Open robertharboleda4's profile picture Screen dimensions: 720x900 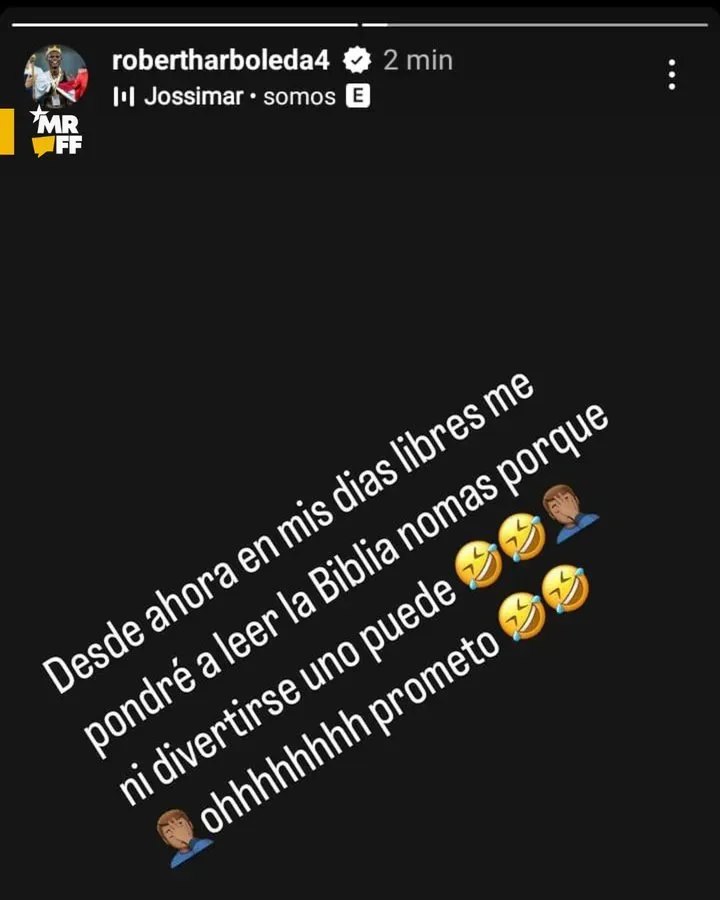coord(56,76)
